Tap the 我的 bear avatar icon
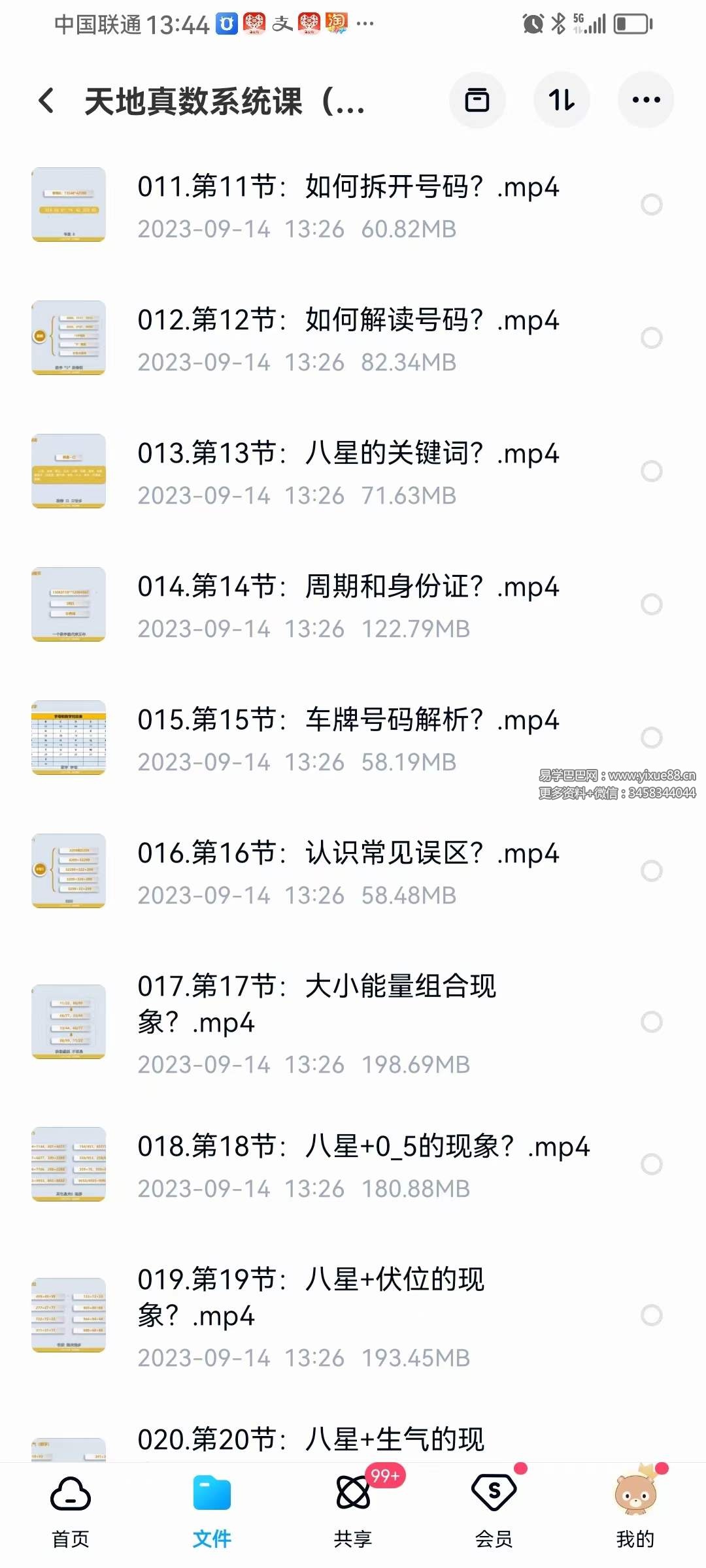706x1568 pixels. (635, 1496)
